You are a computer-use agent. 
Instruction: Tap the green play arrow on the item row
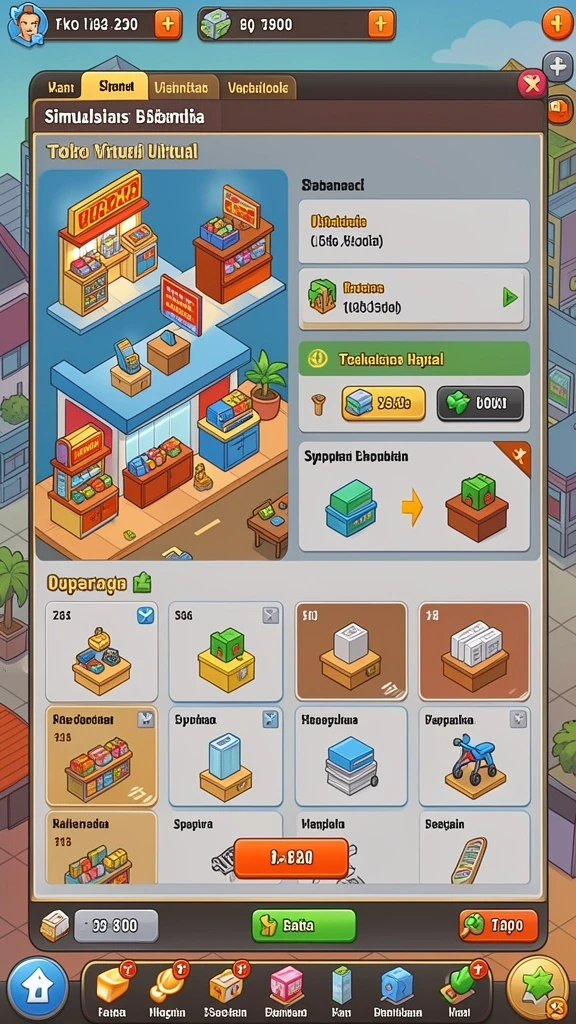[x=509, y=298]
